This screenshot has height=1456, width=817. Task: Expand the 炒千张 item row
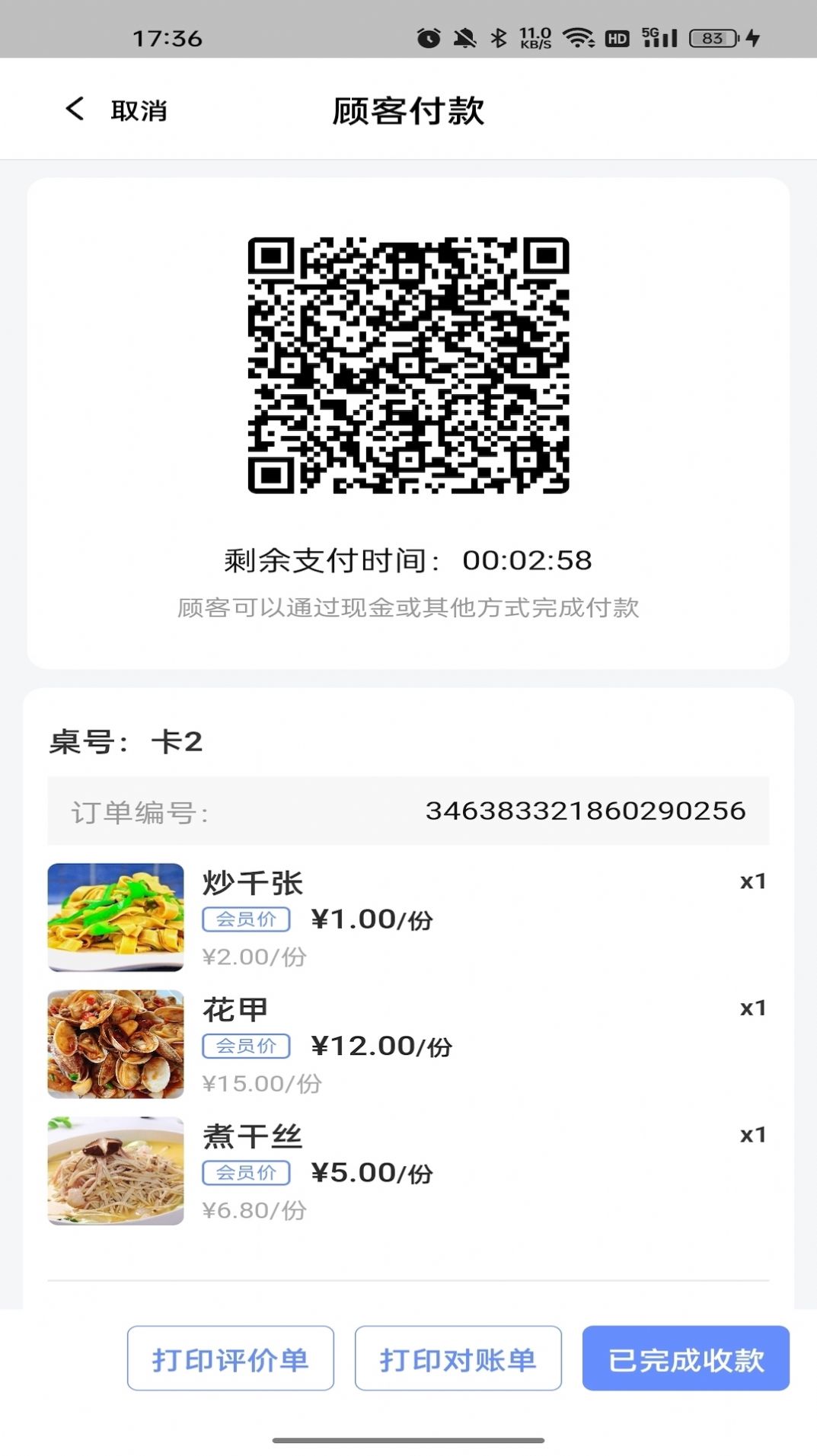[x=408, y=917]
